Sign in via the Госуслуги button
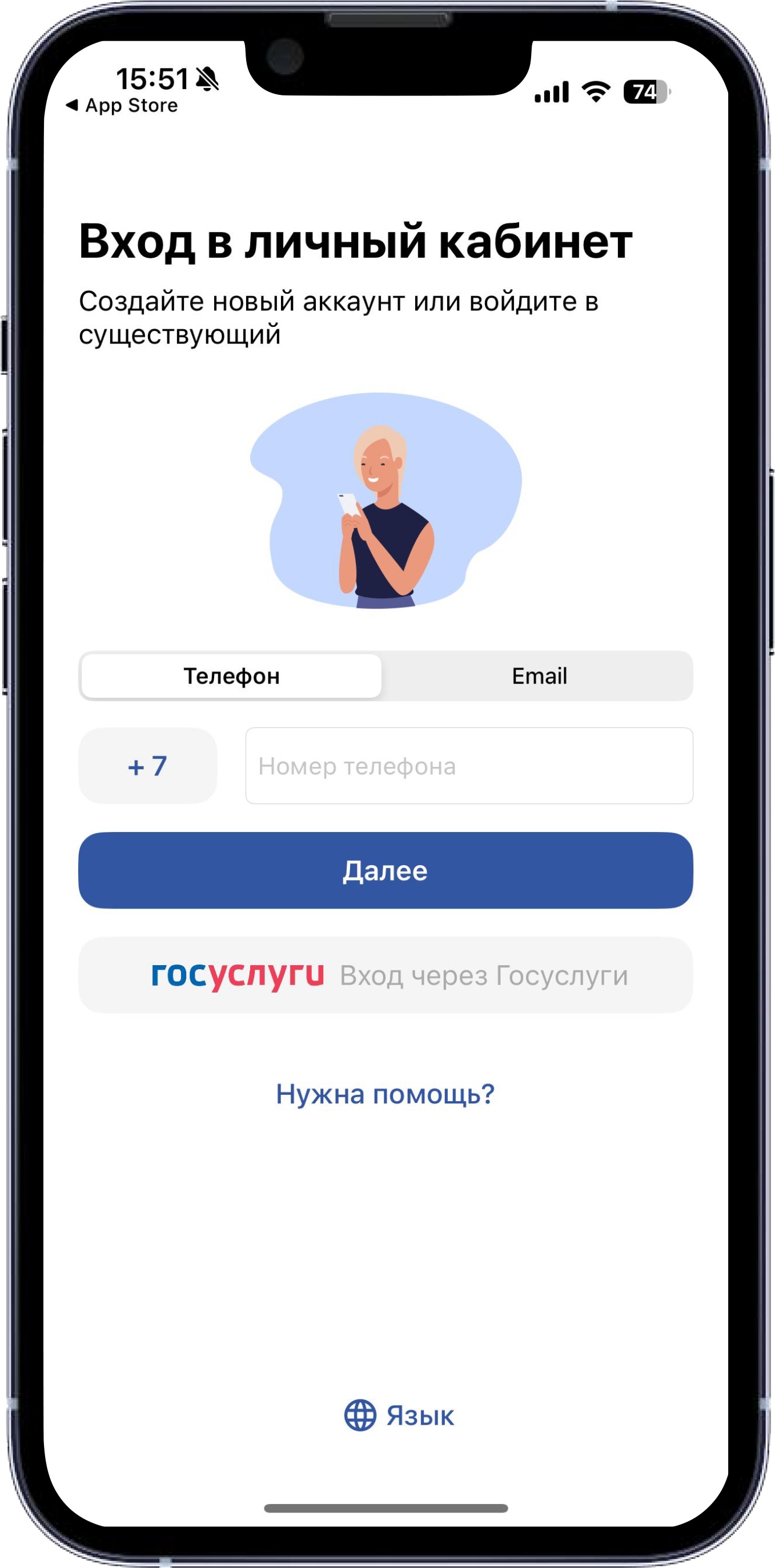This screenshot has width=775, height=1568. [x=386, y=974]
